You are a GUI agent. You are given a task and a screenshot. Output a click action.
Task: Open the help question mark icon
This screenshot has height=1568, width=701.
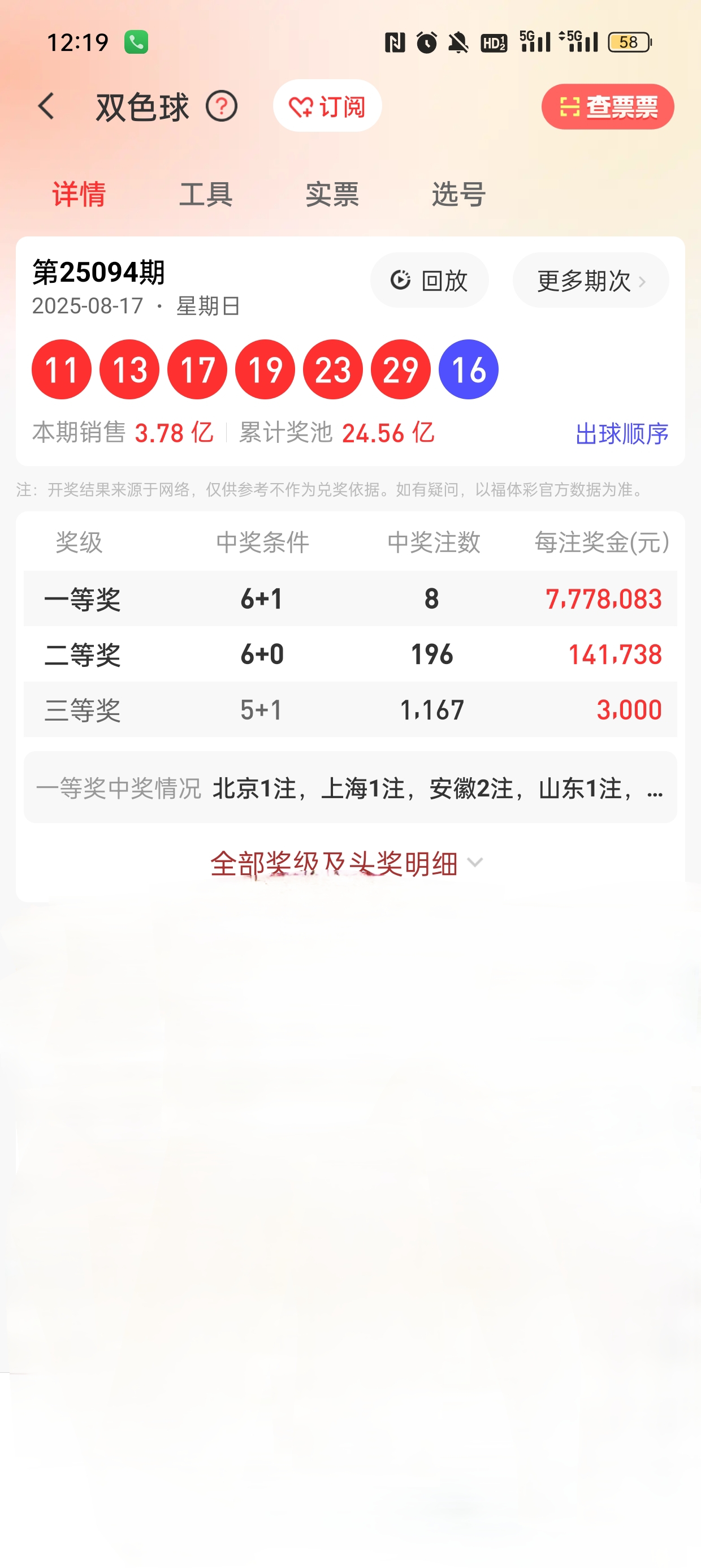click(x=222, y=106)
